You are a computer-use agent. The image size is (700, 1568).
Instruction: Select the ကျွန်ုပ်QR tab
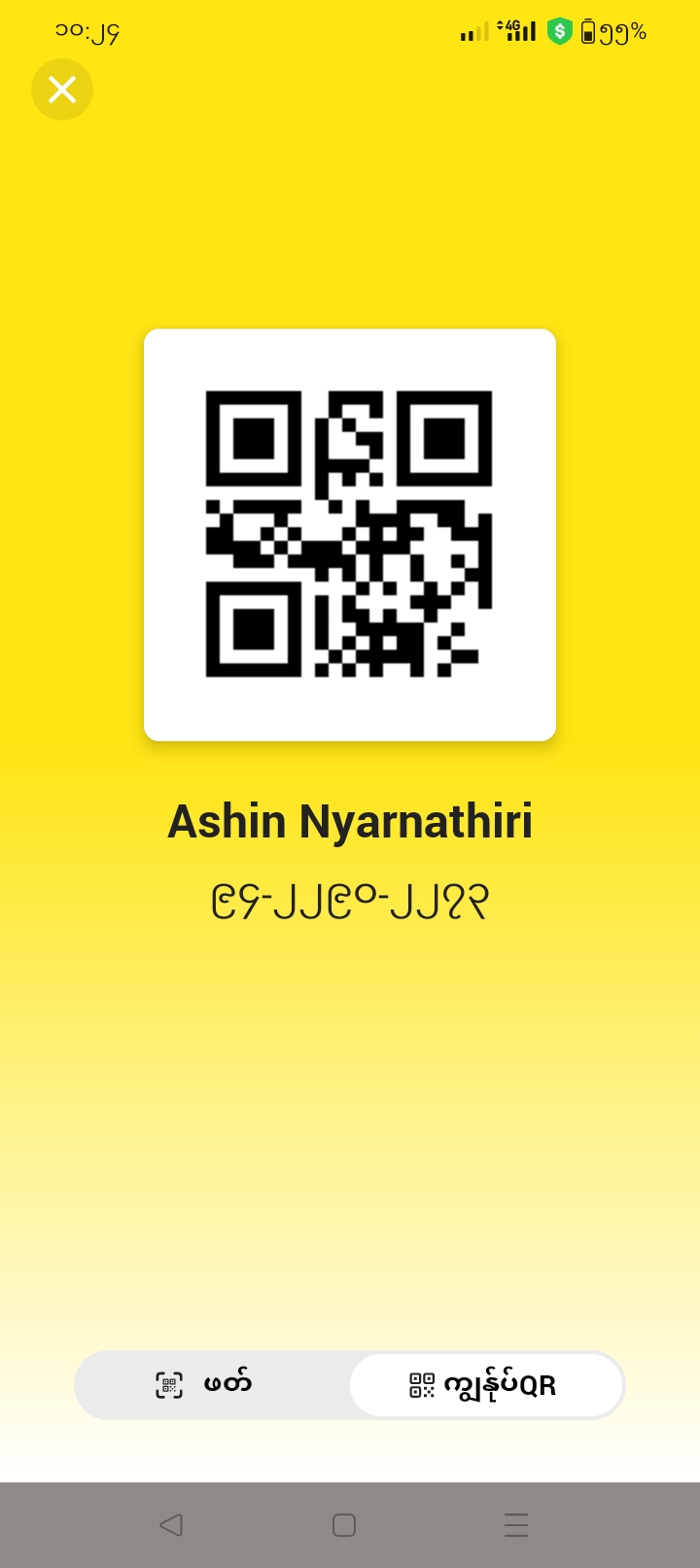(x=485, y=1385)
